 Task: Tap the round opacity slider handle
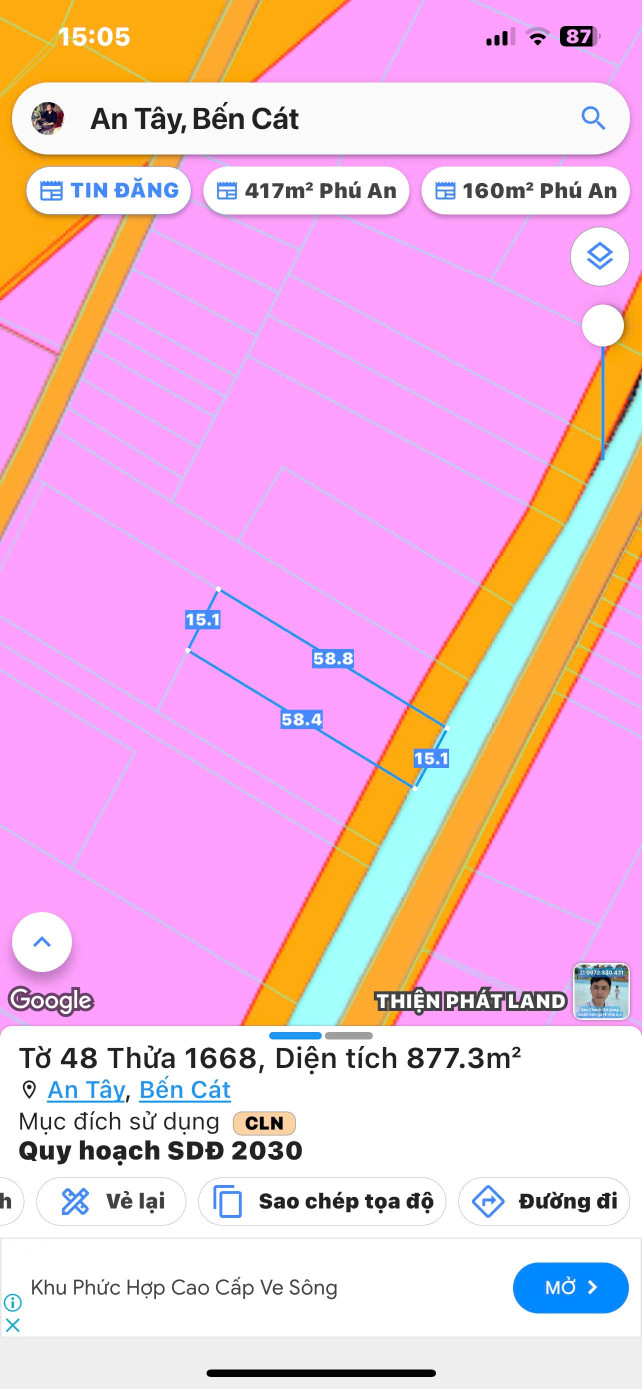coord(602,325)
